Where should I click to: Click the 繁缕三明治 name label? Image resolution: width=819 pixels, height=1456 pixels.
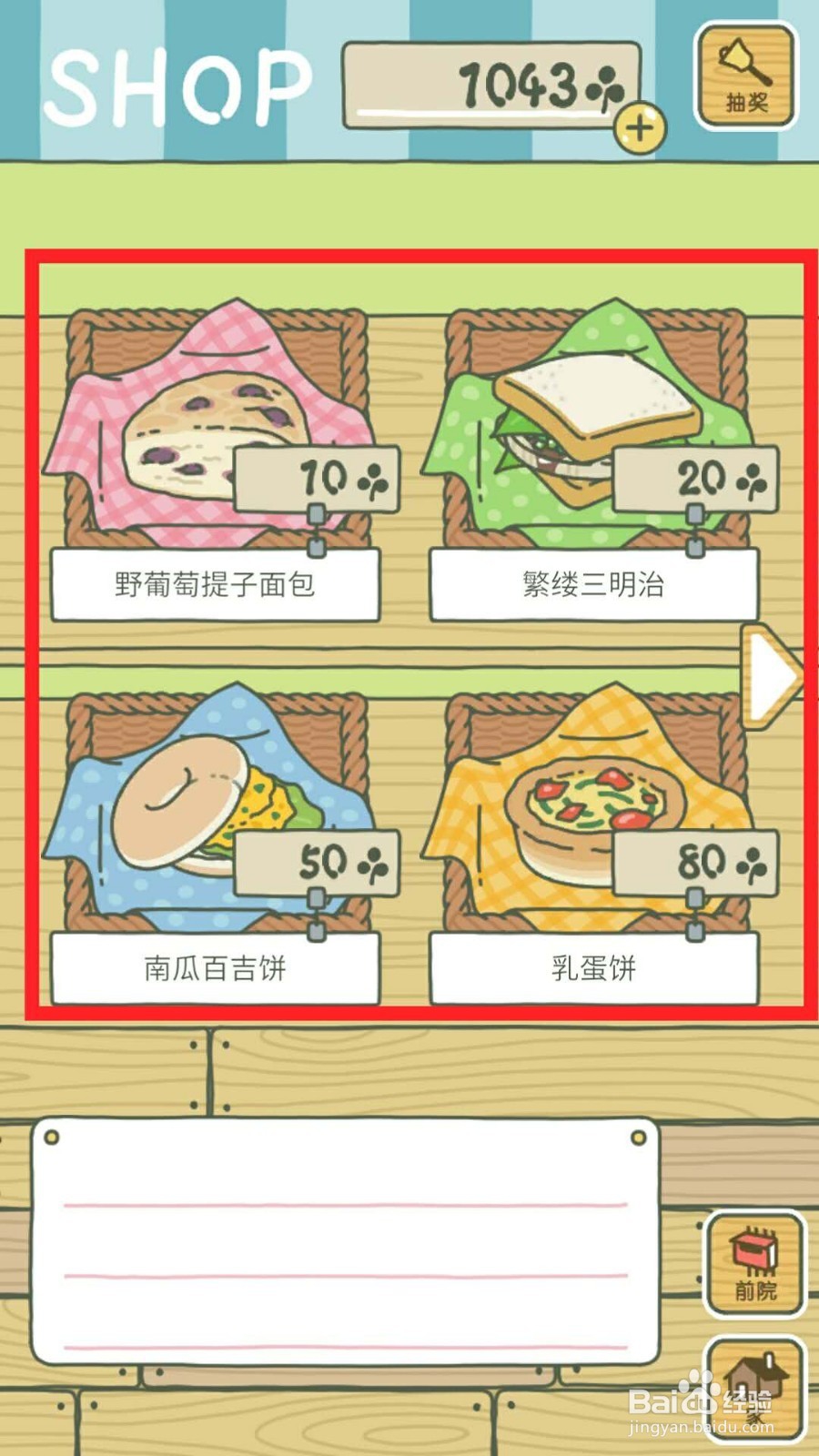click(593, 585)
